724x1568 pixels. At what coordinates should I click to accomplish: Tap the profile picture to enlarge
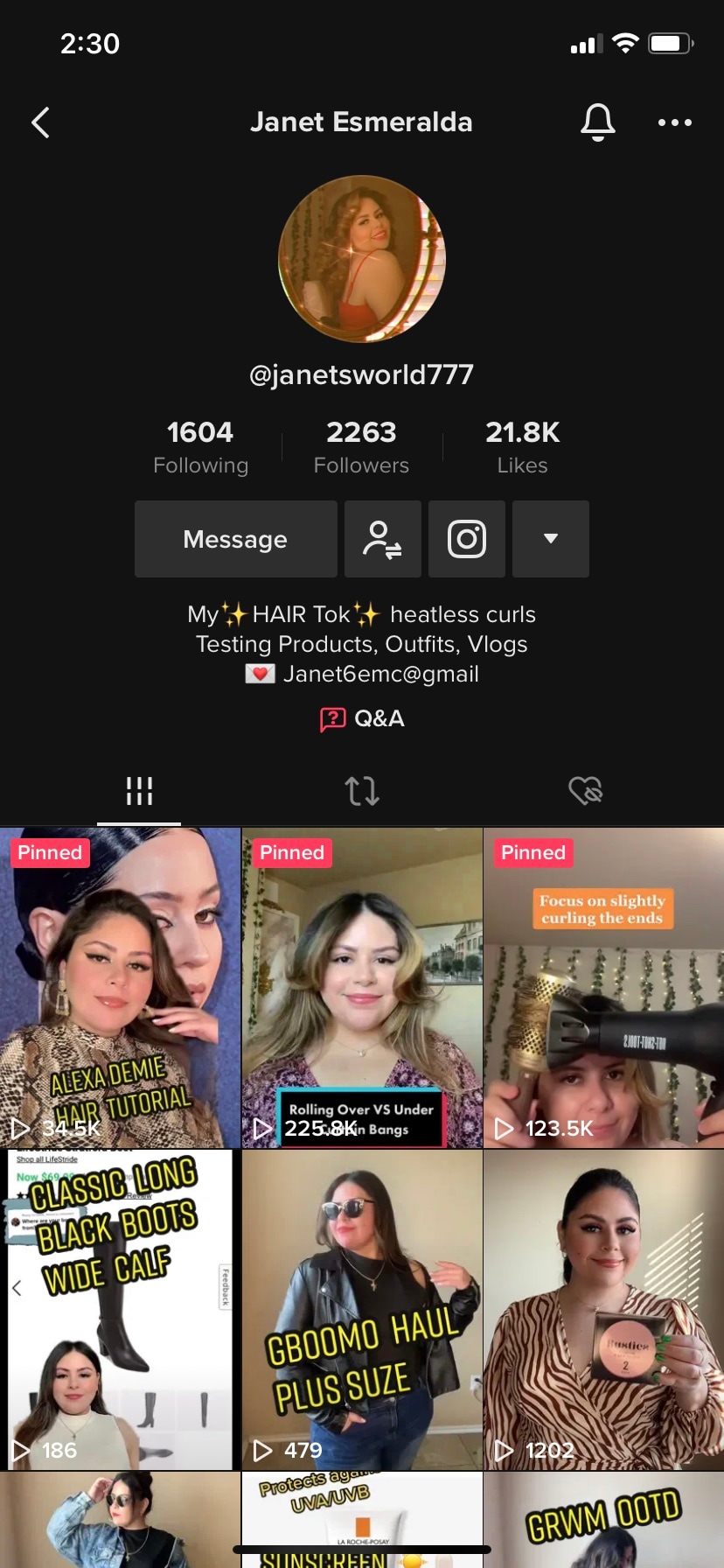click(362, 259)
